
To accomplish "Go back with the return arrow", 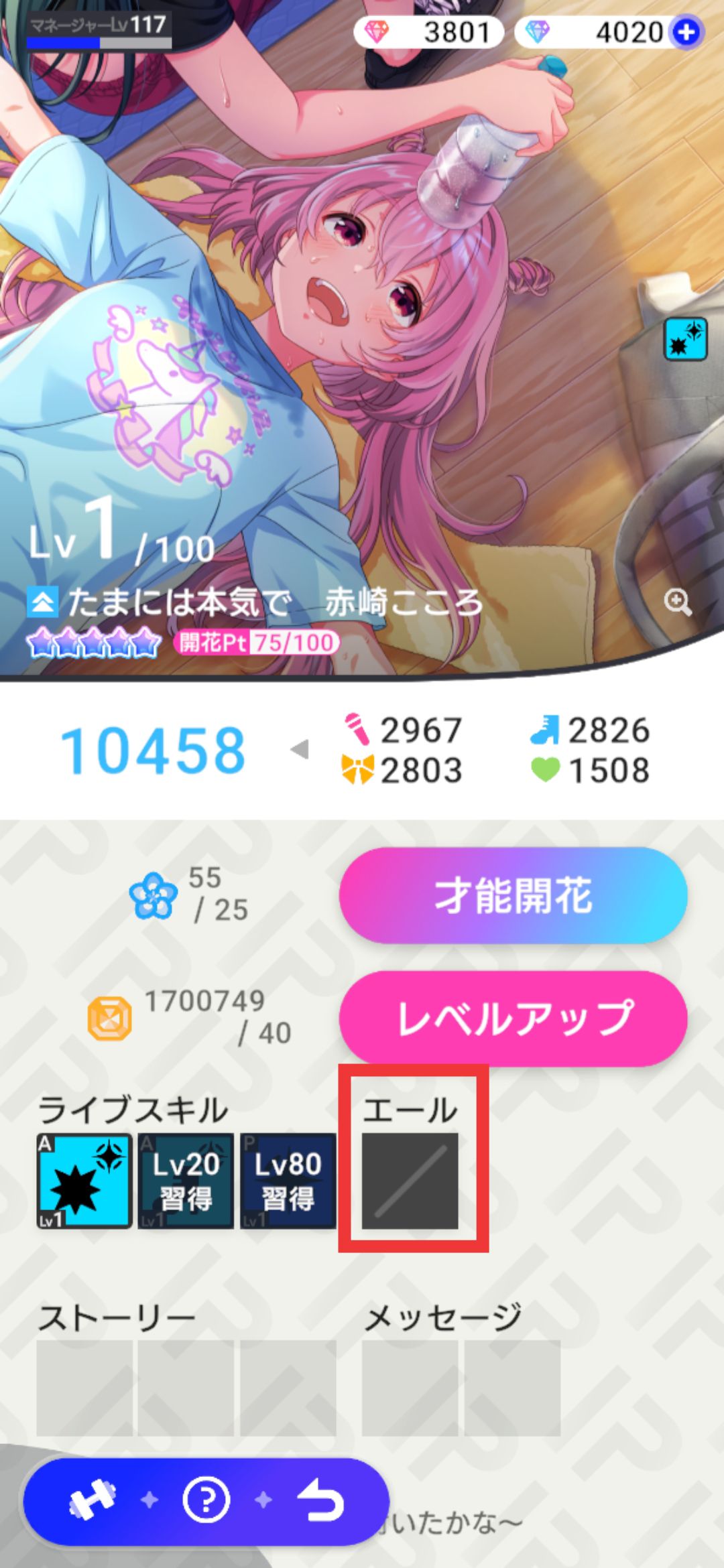I will 321,1500.
